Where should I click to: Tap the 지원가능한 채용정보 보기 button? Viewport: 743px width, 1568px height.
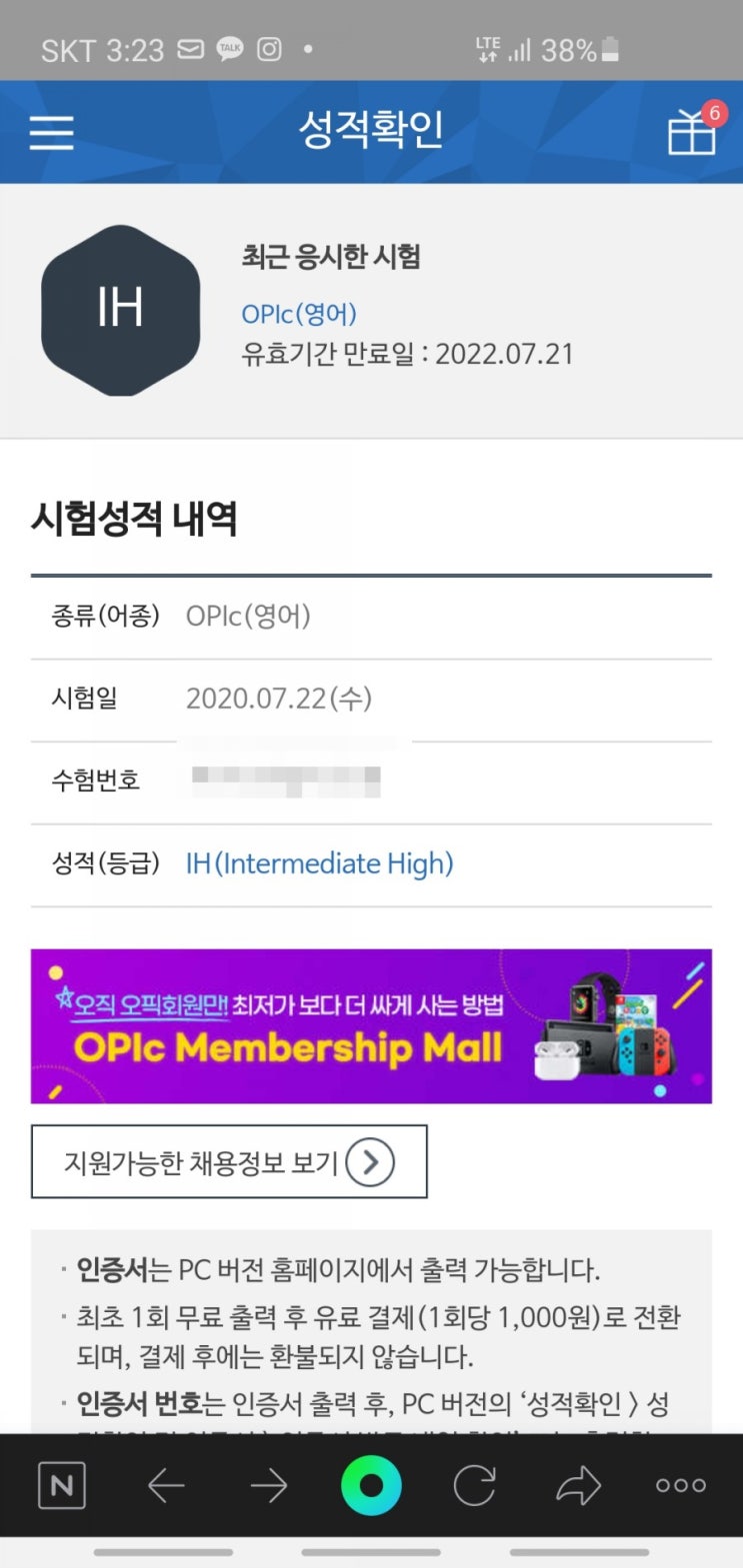point(229,1162)
